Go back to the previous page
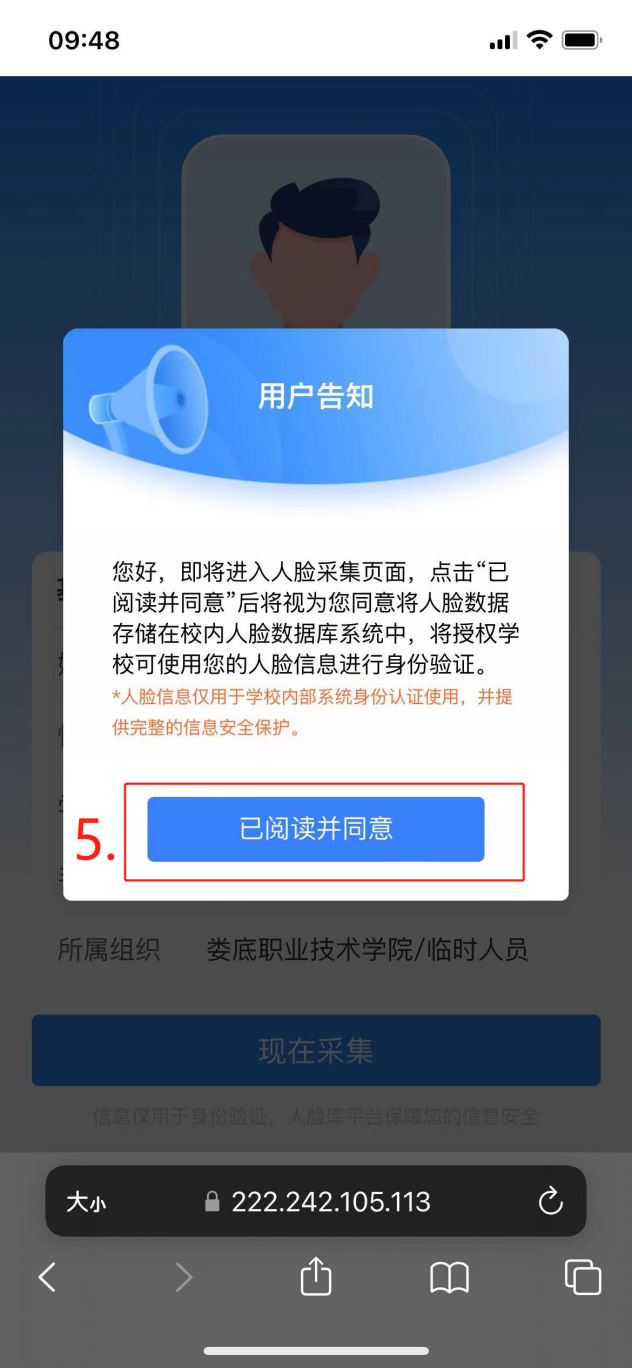Viewport: 632px width, 1368px height. click(x=47, y=1277)
